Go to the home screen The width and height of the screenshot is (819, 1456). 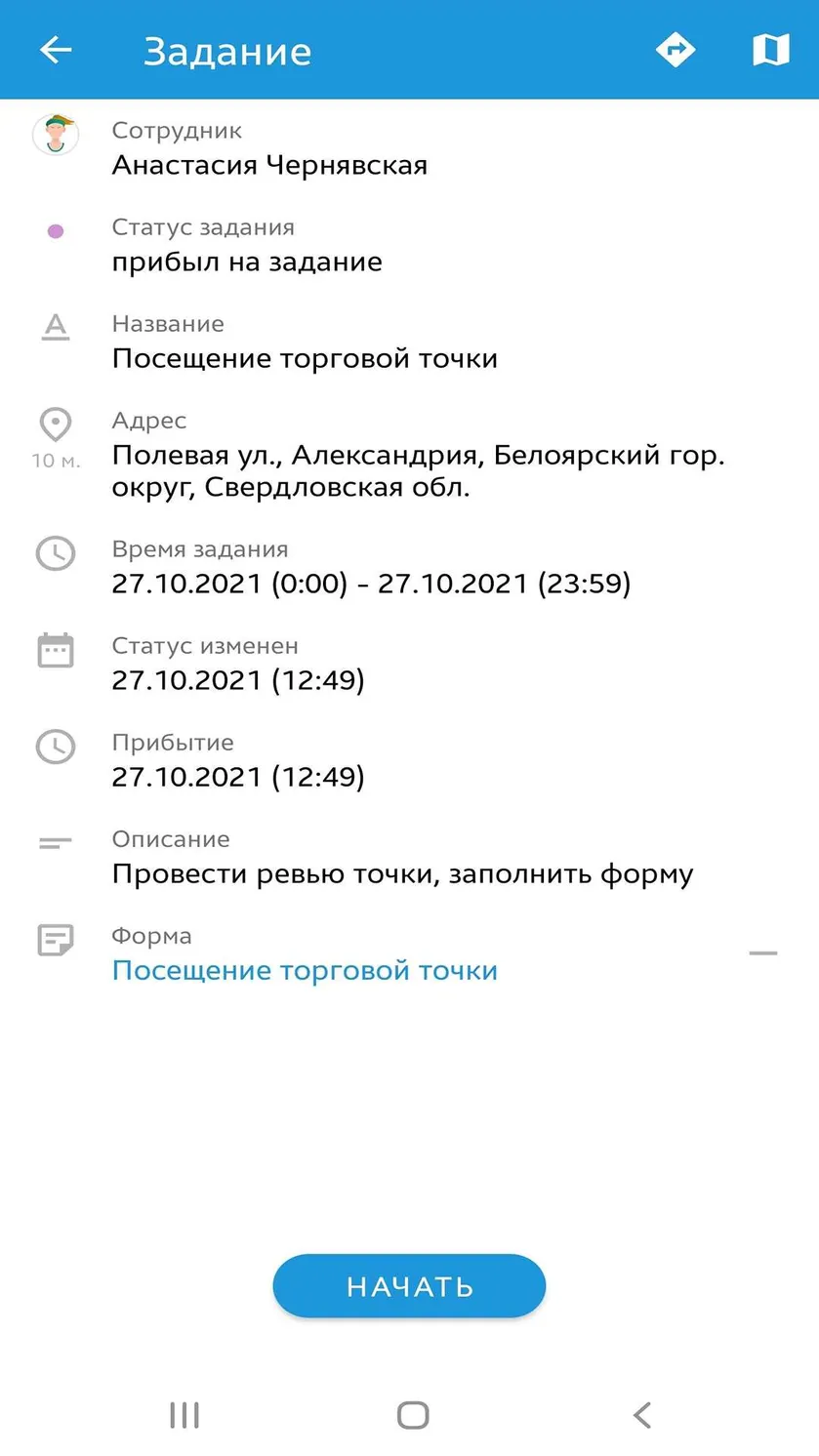[413, 1415]
